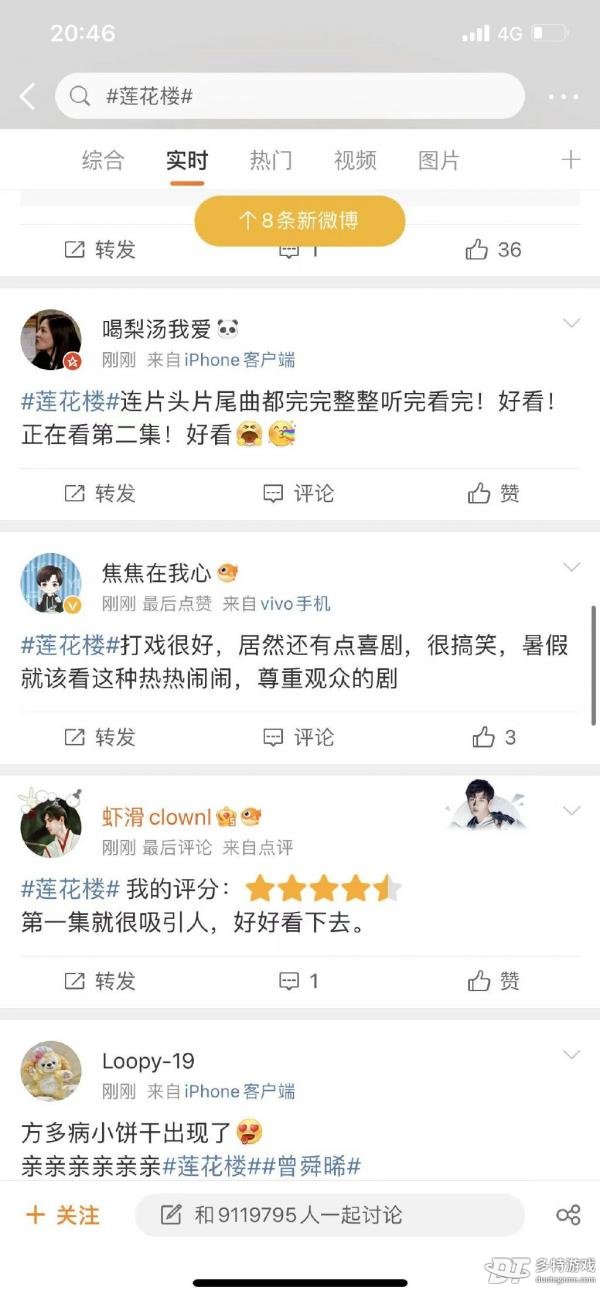Image resolution: width=600 pixels, height=1298 pixels.
Task: Add a tab with the plus icon
Action: (x=571, y=160)
